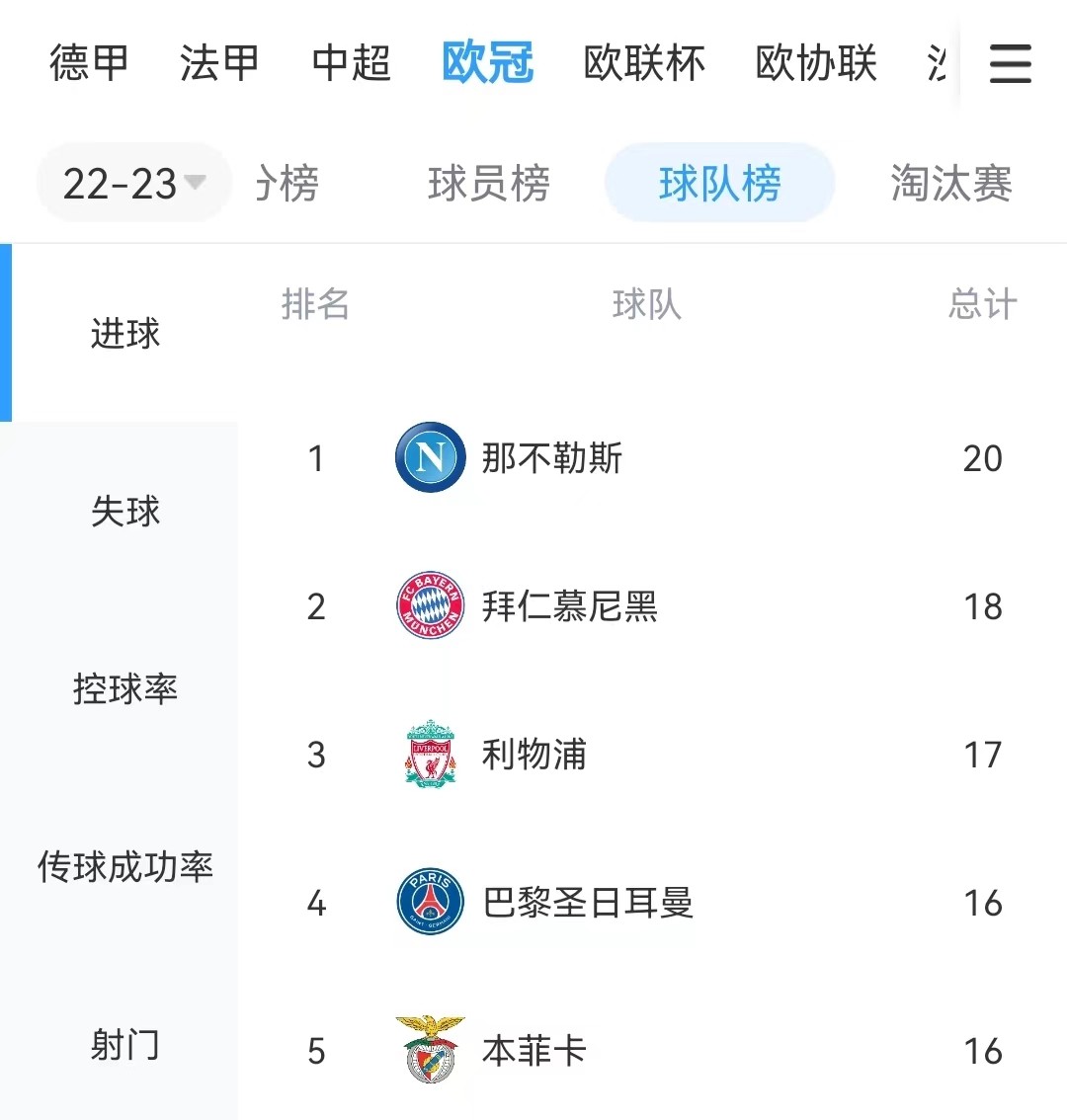The image size is (1067, 1120).
Task: Switch to the 德甲 league tab
Action: [x=89, y=63]
